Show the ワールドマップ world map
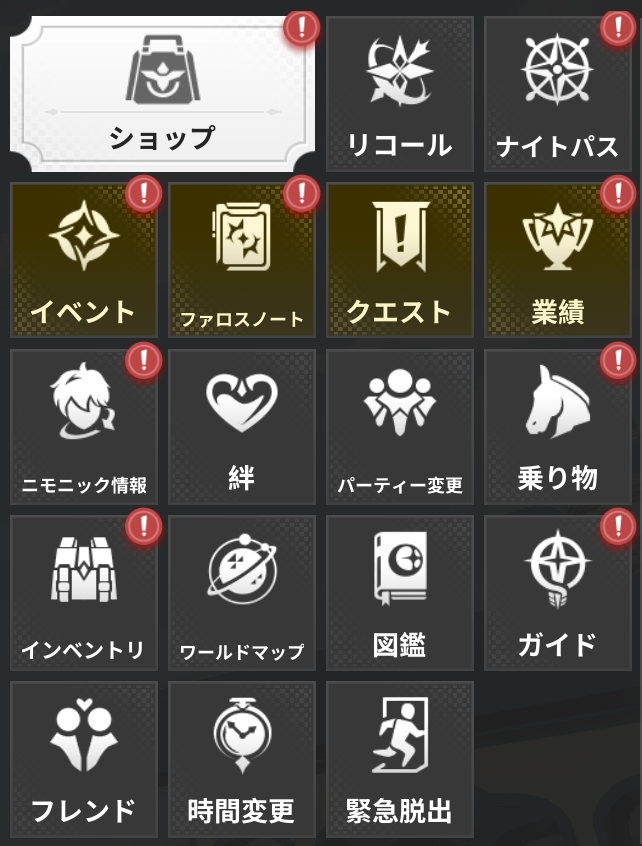 pos(242,593)
